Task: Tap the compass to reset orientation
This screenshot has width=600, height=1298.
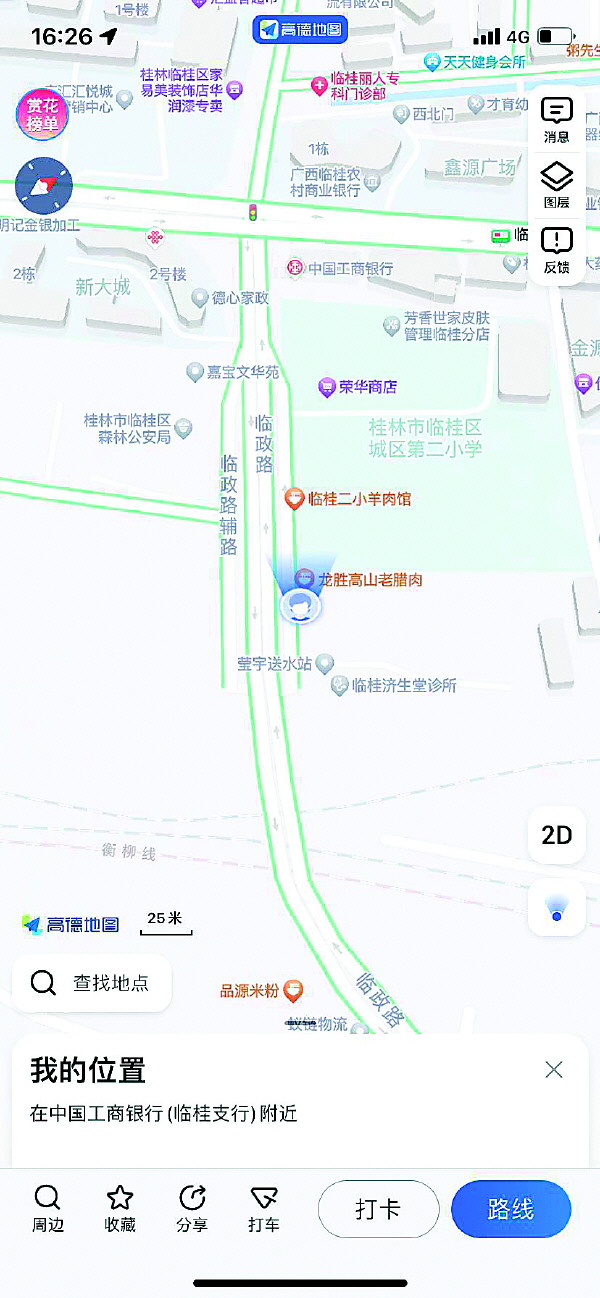Action: 44,186
